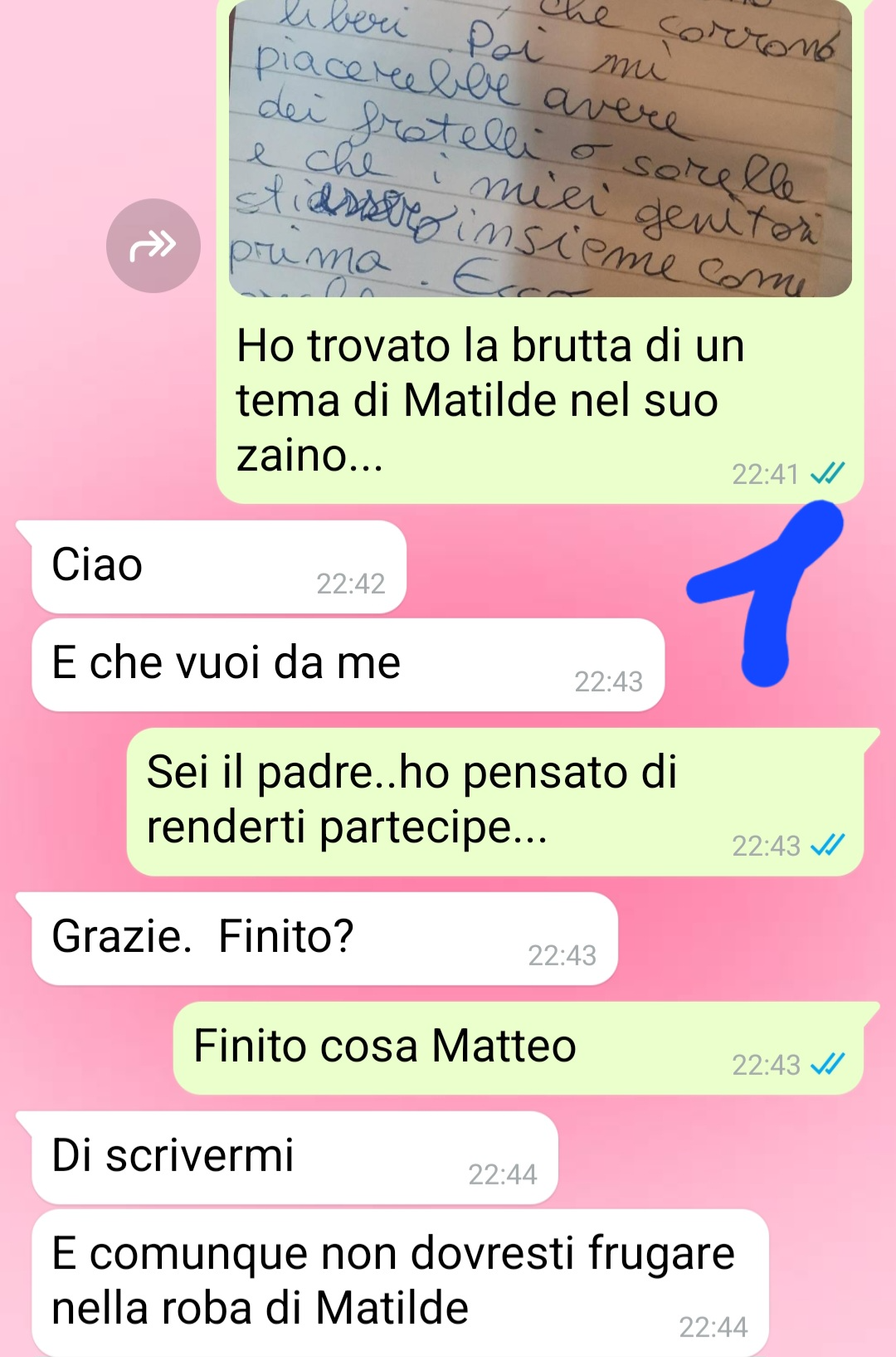
Task: Forward the handwritten note photo
Action: 153,246
